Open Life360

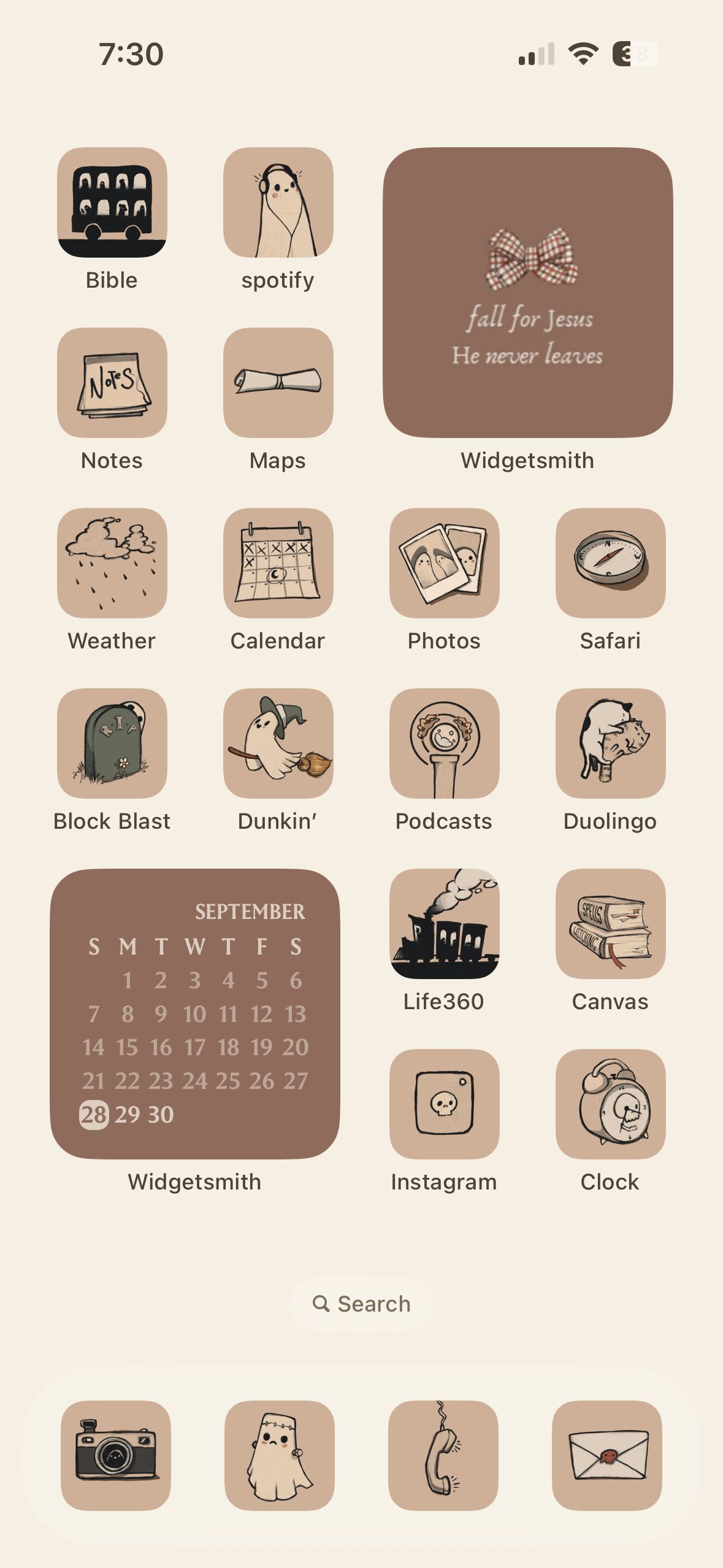(445, 924)
